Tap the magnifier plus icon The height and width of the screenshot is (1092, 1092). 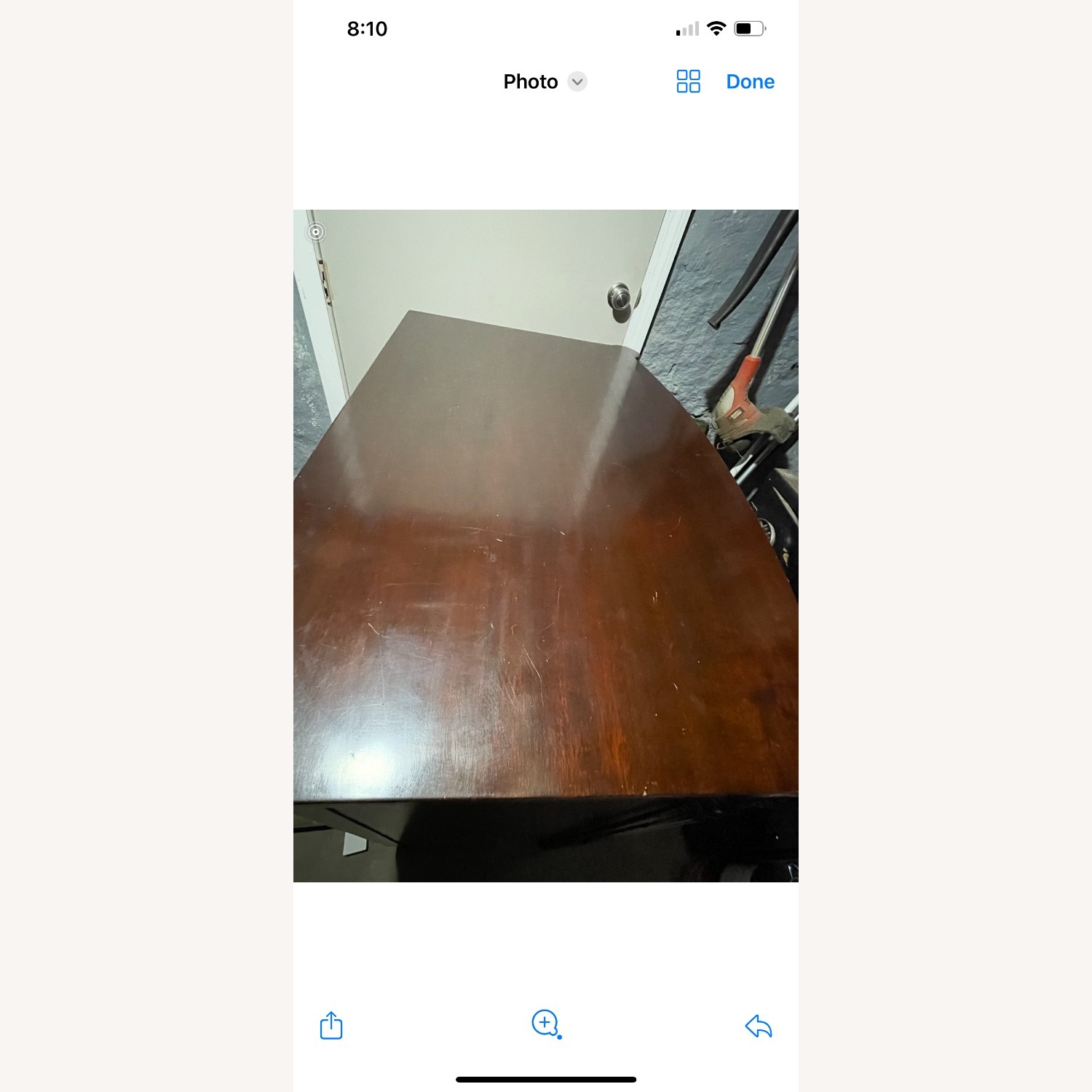point(545,1023)
